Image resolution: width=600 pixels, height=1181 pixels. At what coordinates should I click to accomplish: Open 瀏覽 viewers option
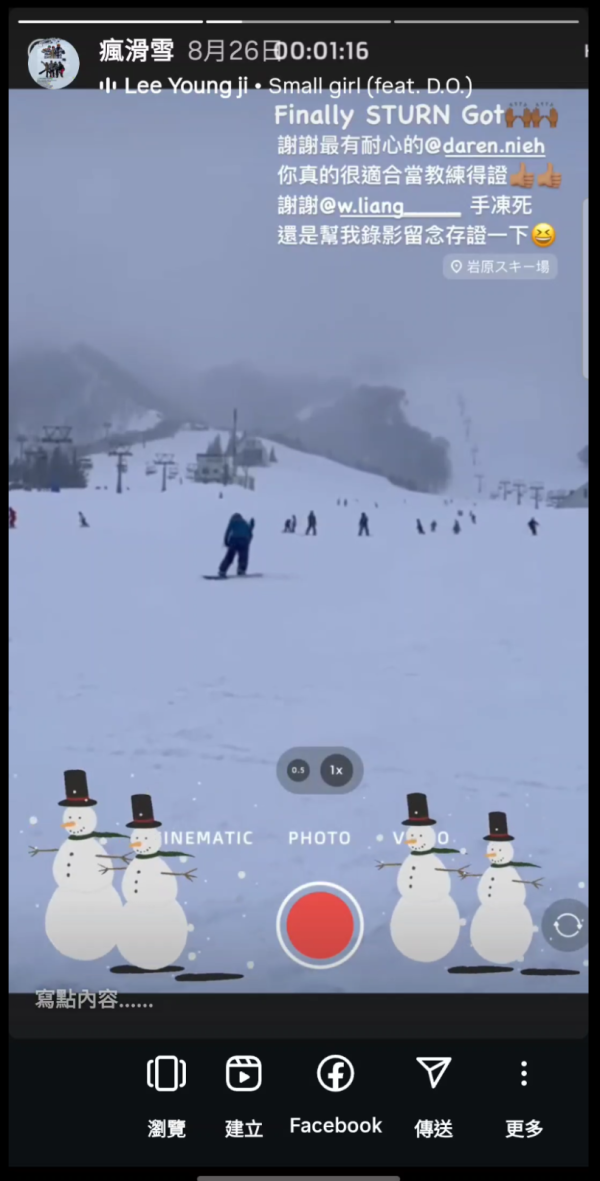166,1093
